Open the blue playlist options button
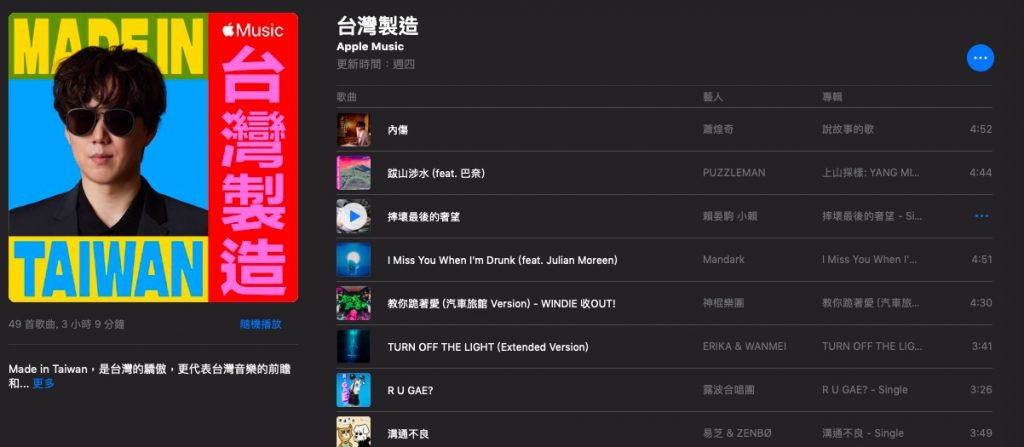 point(980,58)
